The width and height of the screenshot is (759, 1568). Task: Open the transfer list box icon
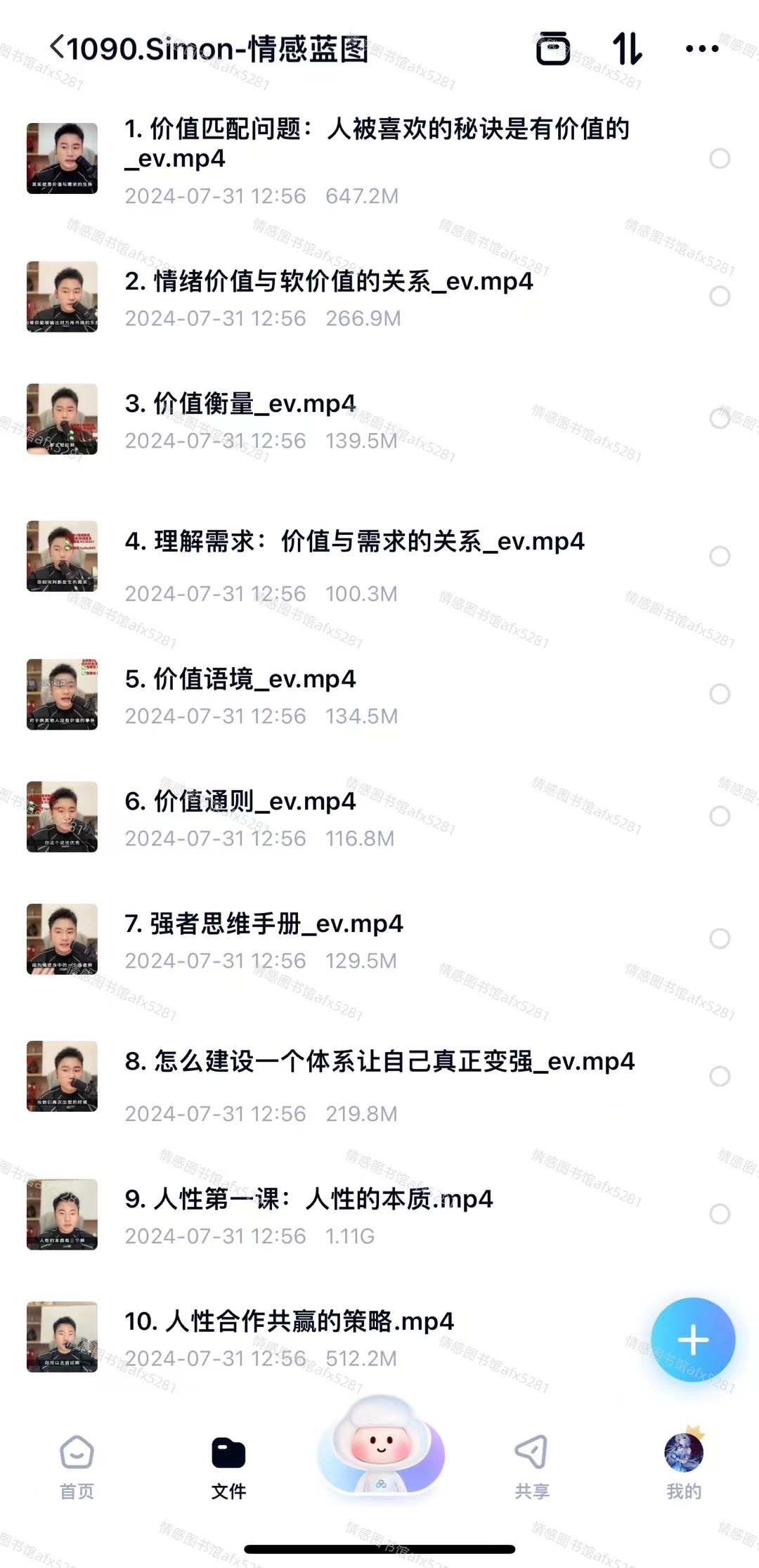(x=553, y=48)
